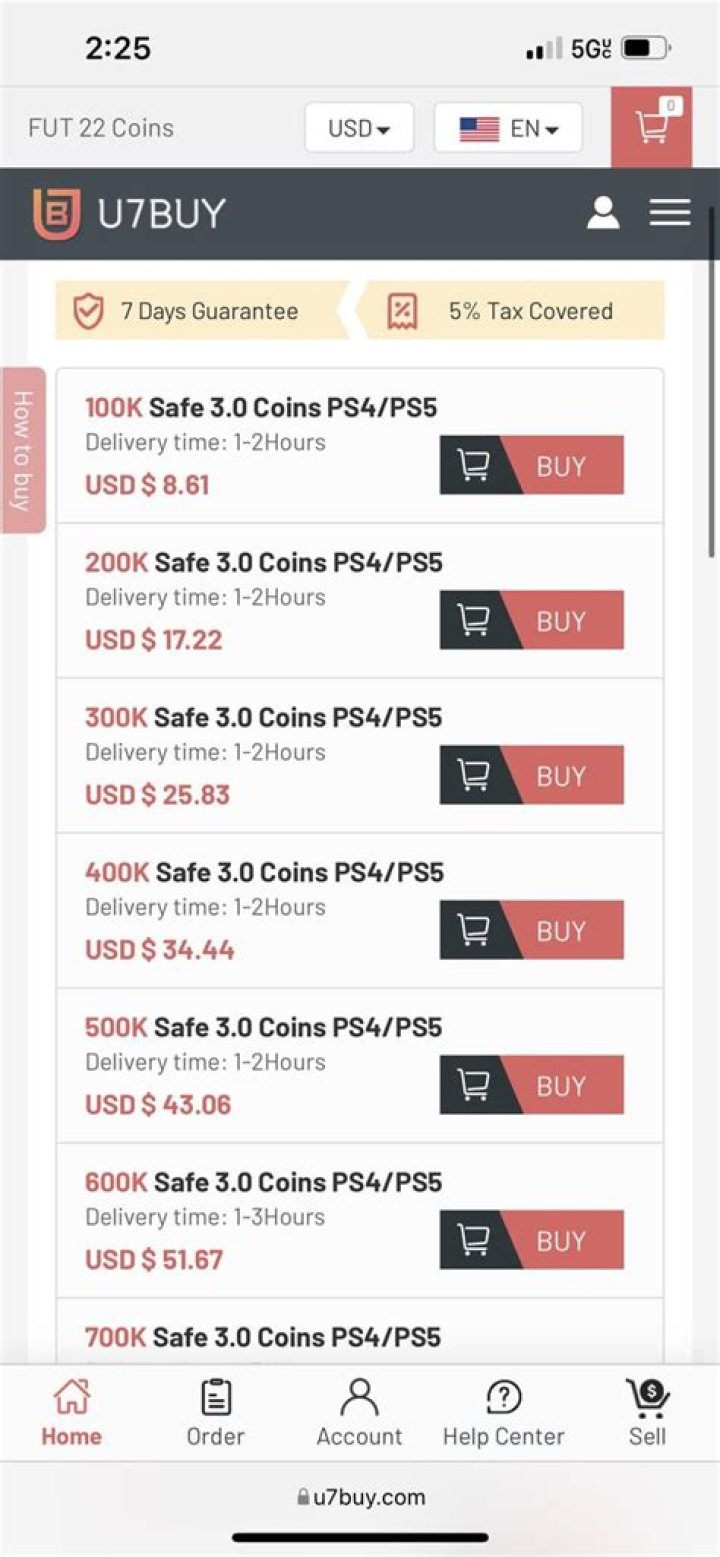Buy 200K Safe 3.0 Coins
The width and height of the screenshot is (720, 1557).
(532, 620)
